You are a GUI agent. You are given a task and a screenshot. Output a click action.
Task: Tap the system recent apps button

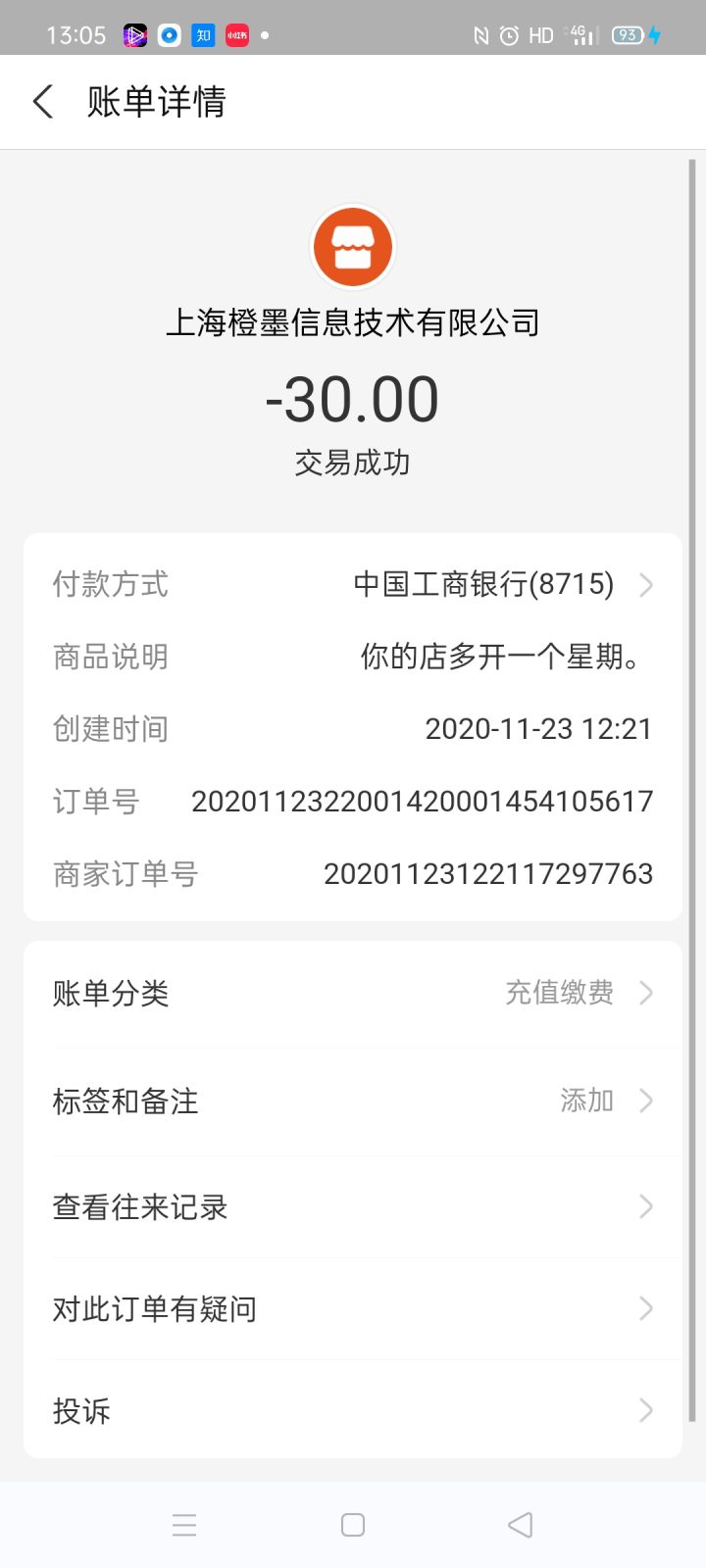[184, 1525]
